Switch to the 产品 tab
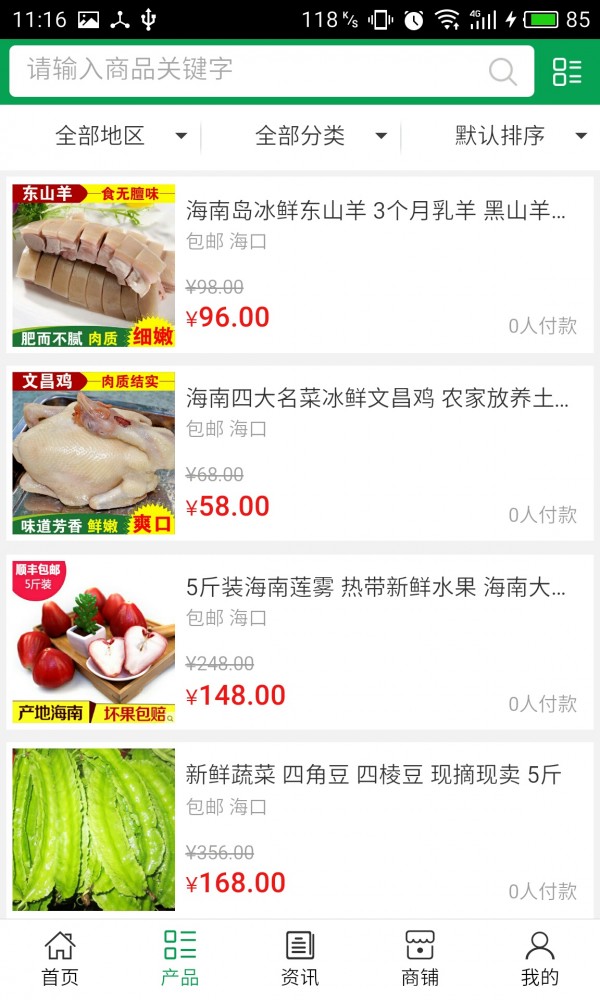Viewport: 600px width, 1000px height. pyautogui.click(x=180, y=958)
